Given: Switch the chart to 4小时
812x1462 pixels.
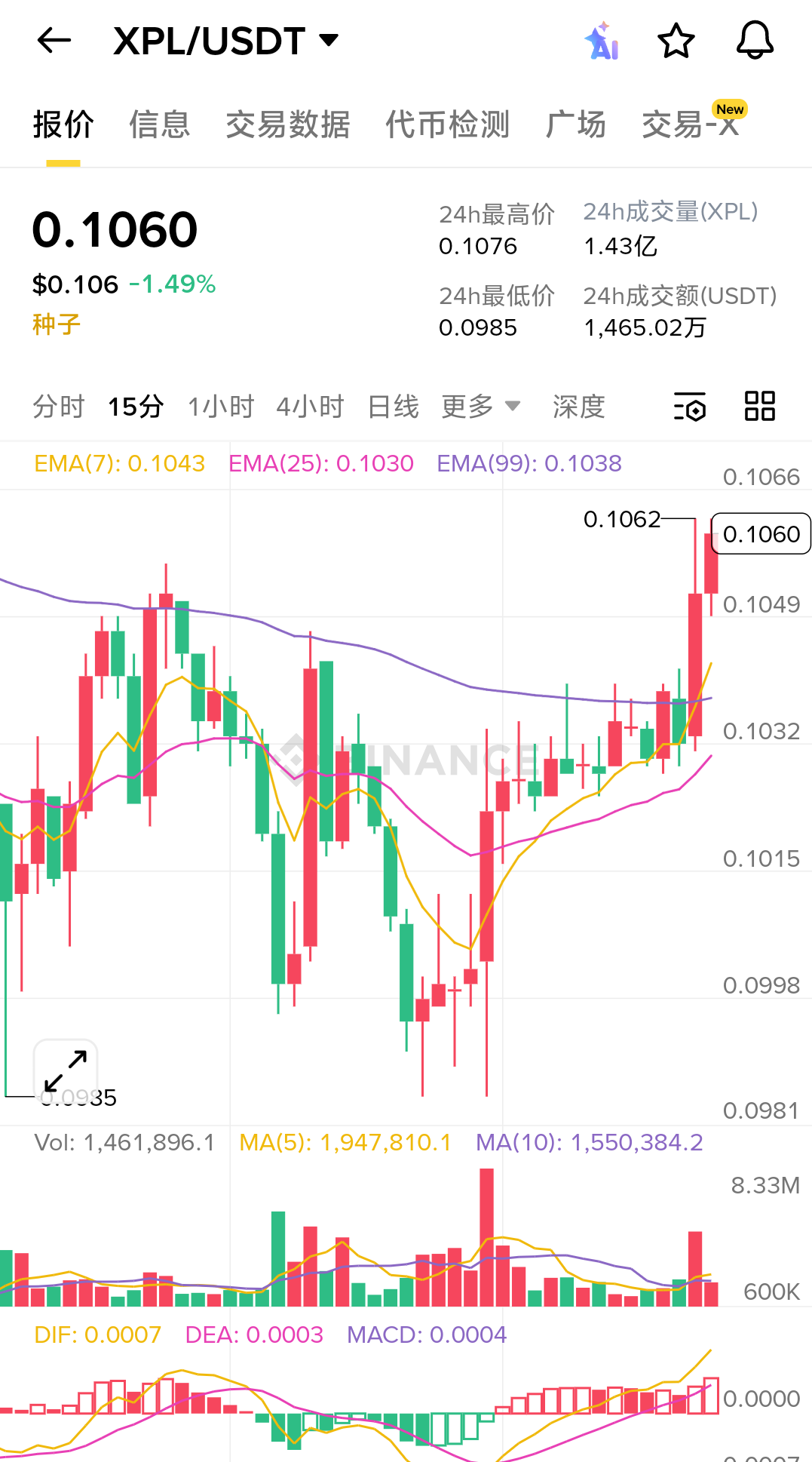Looking at the screenshot, I should click(311, 407).
